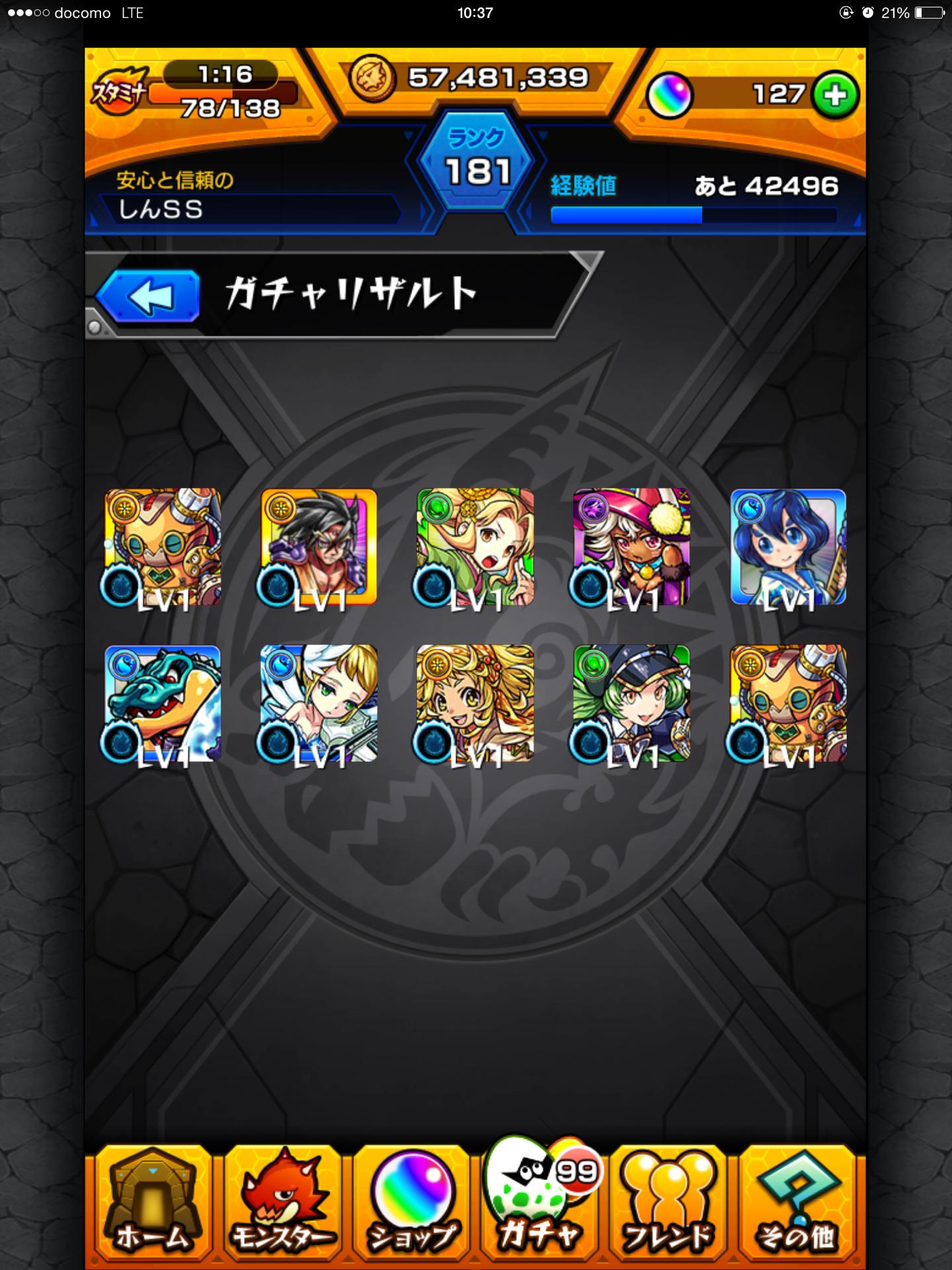
Task: Switch to the フレンド tab
Action: pos(668,1204)
